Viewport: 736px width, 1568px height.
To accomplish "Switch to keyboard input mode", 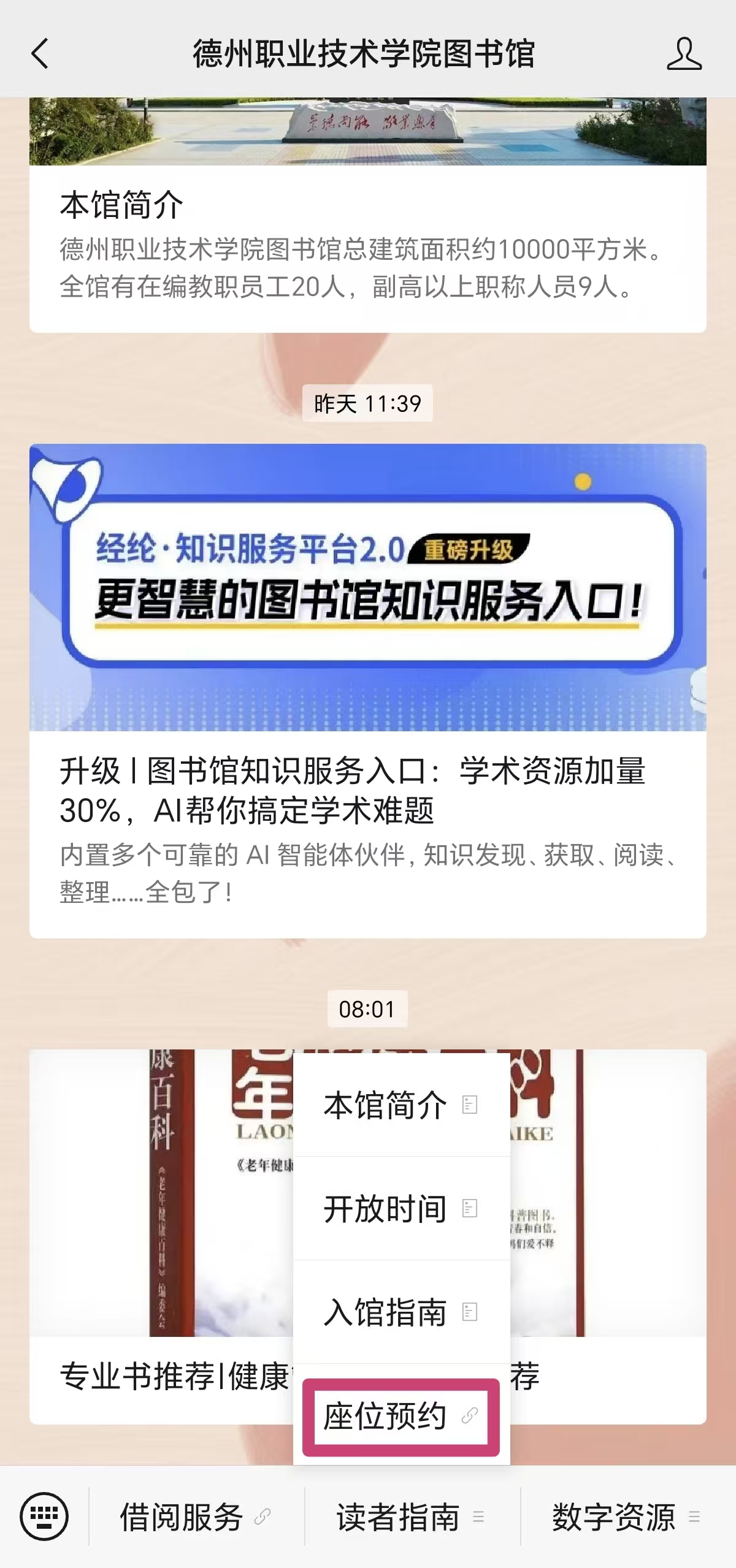I will coord(44,1517).
